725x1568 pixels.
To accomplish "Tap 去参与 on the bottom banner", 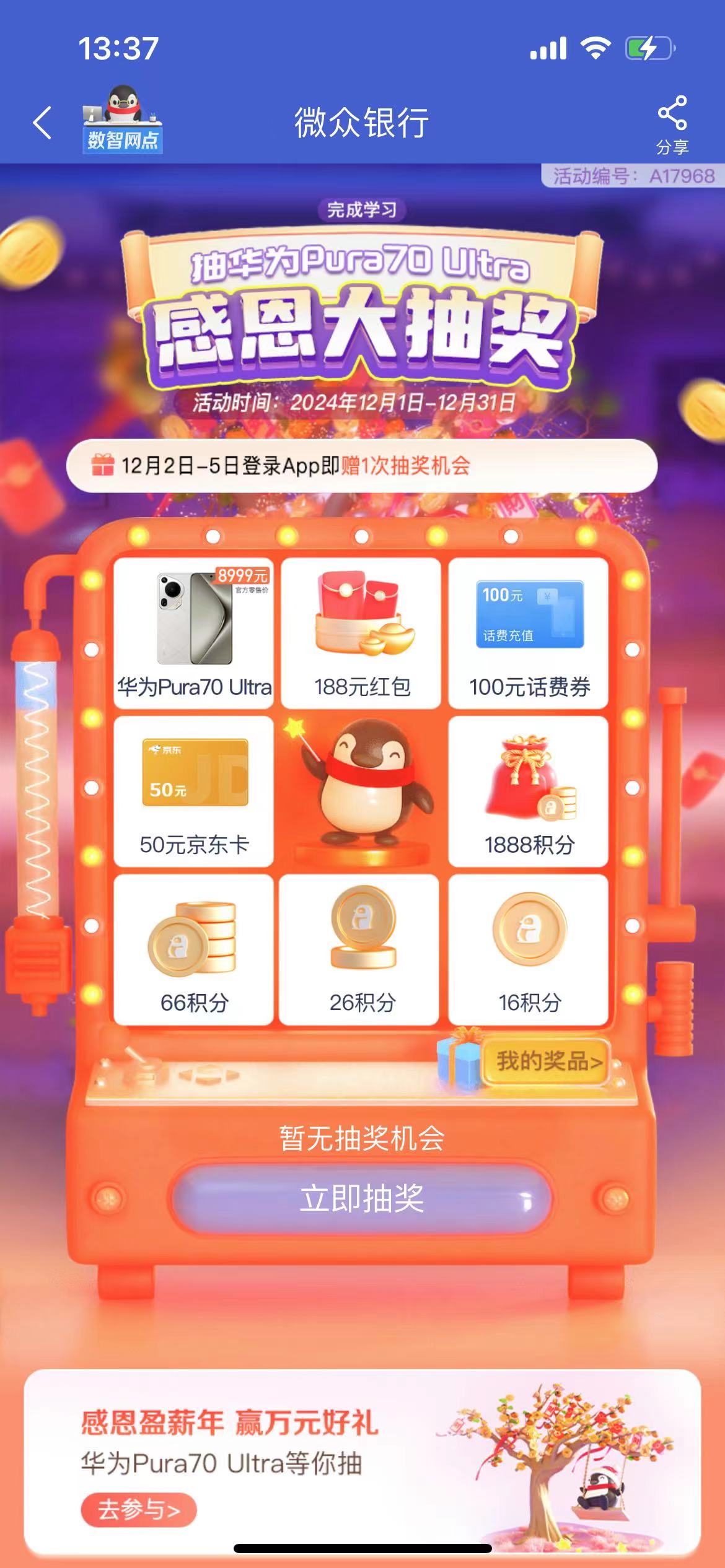I will point(139,1510).
